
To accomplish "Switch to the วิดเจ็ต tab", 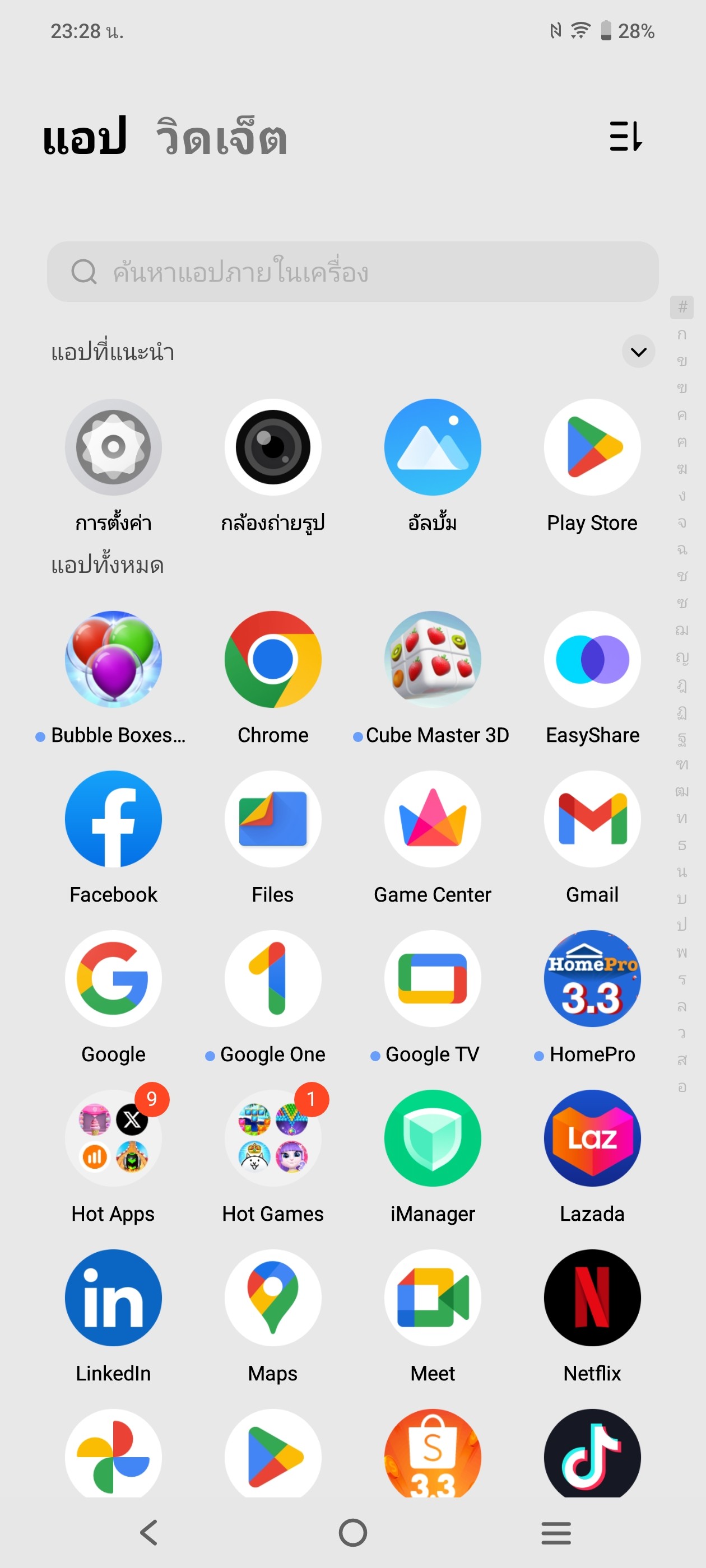I will (x=221, y=138).
